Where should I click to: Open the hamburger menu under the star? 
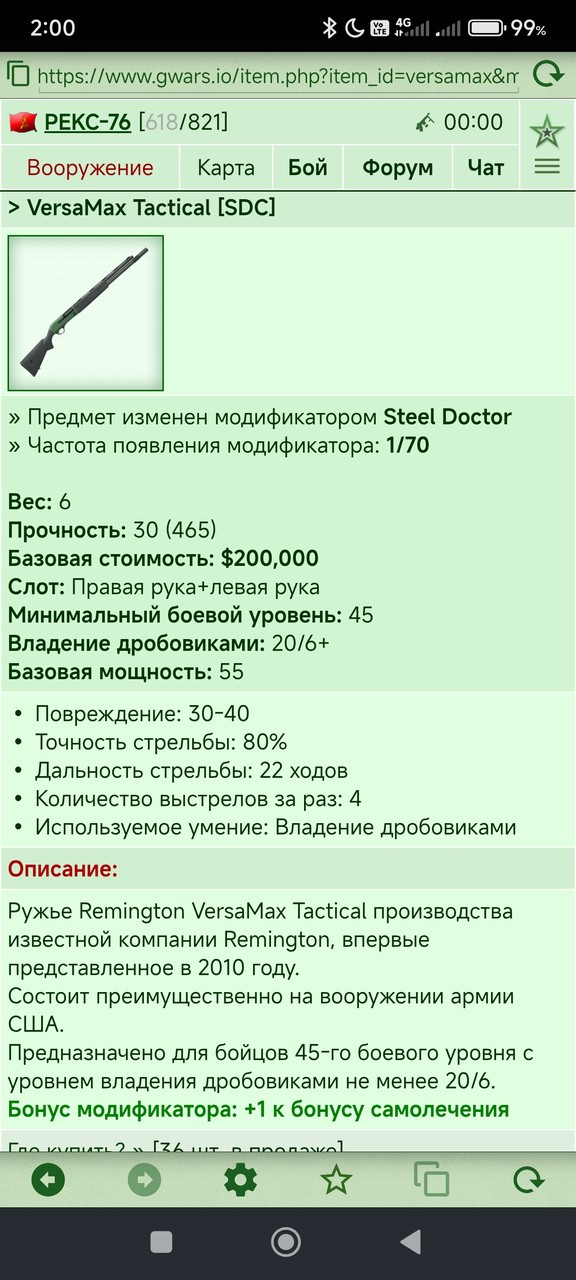pos(547,167)
